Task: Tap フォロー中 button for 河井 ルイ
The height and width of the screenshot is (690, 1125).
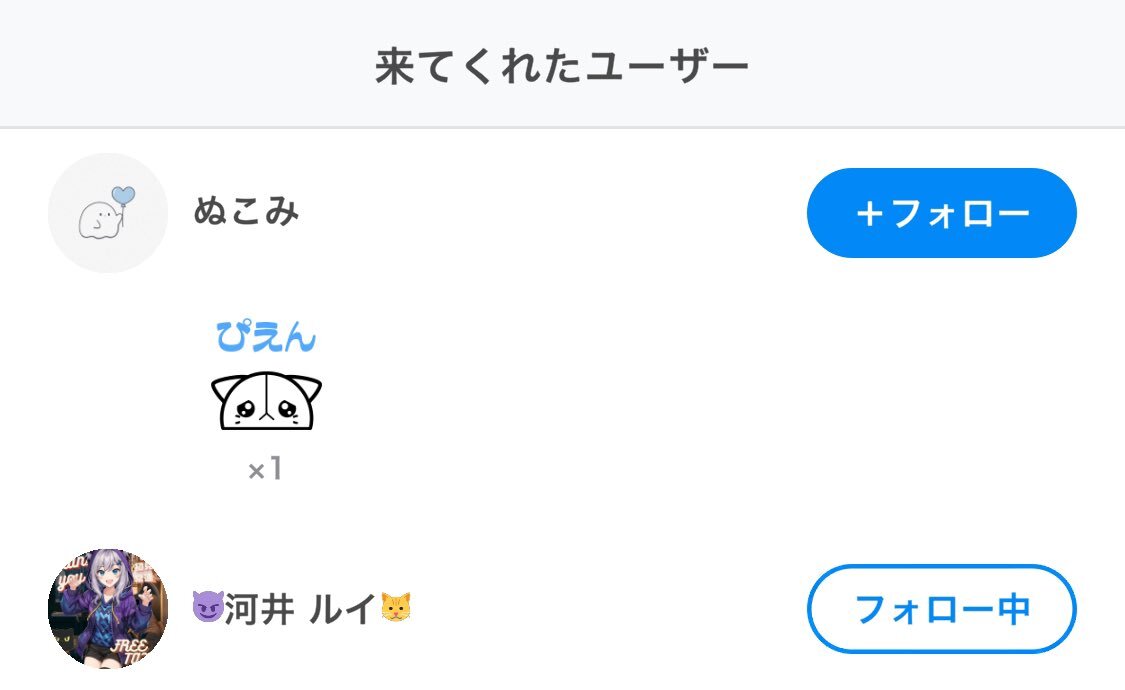Action: pyautogui.click(x=941, y=609)
